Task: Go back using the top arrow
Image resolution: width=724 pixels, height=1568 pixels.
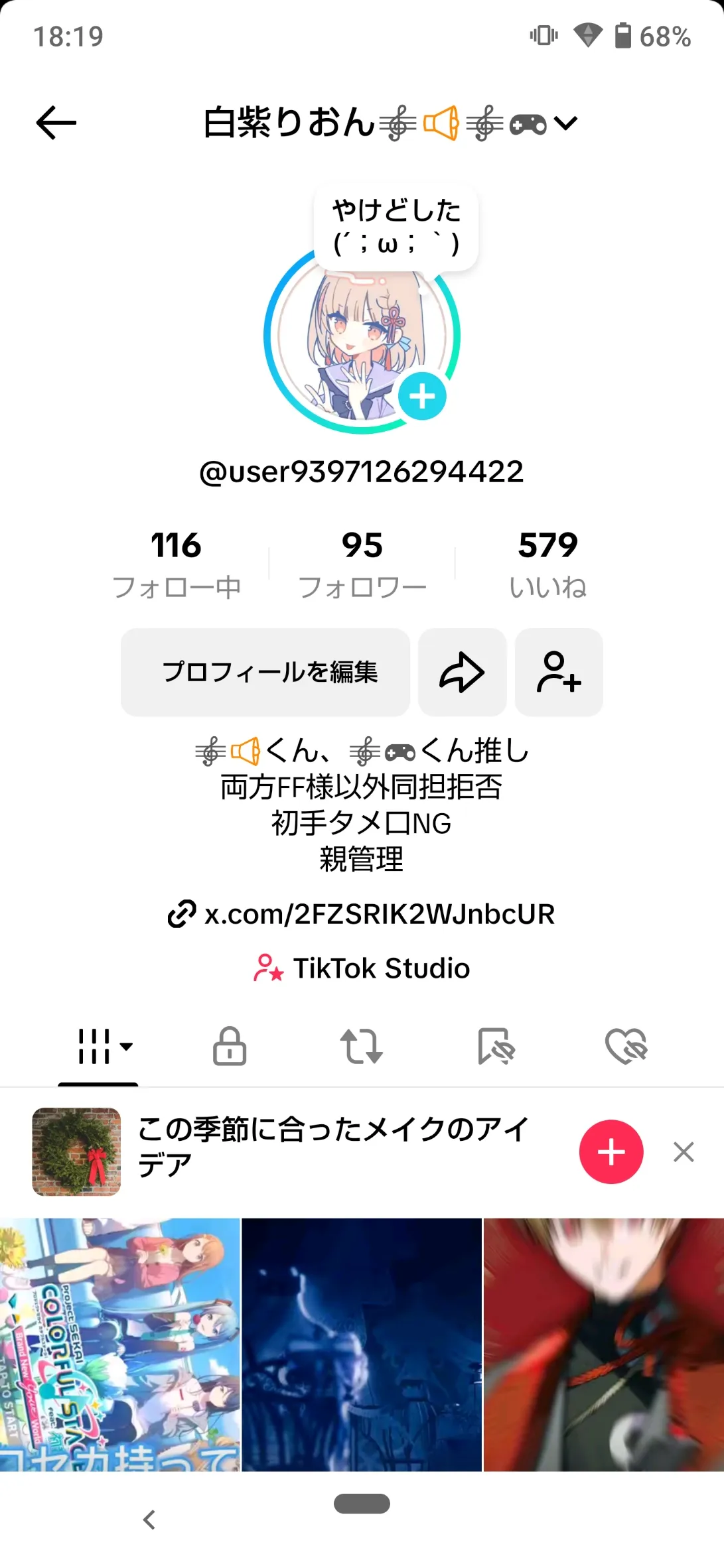Action: point(56,123)
